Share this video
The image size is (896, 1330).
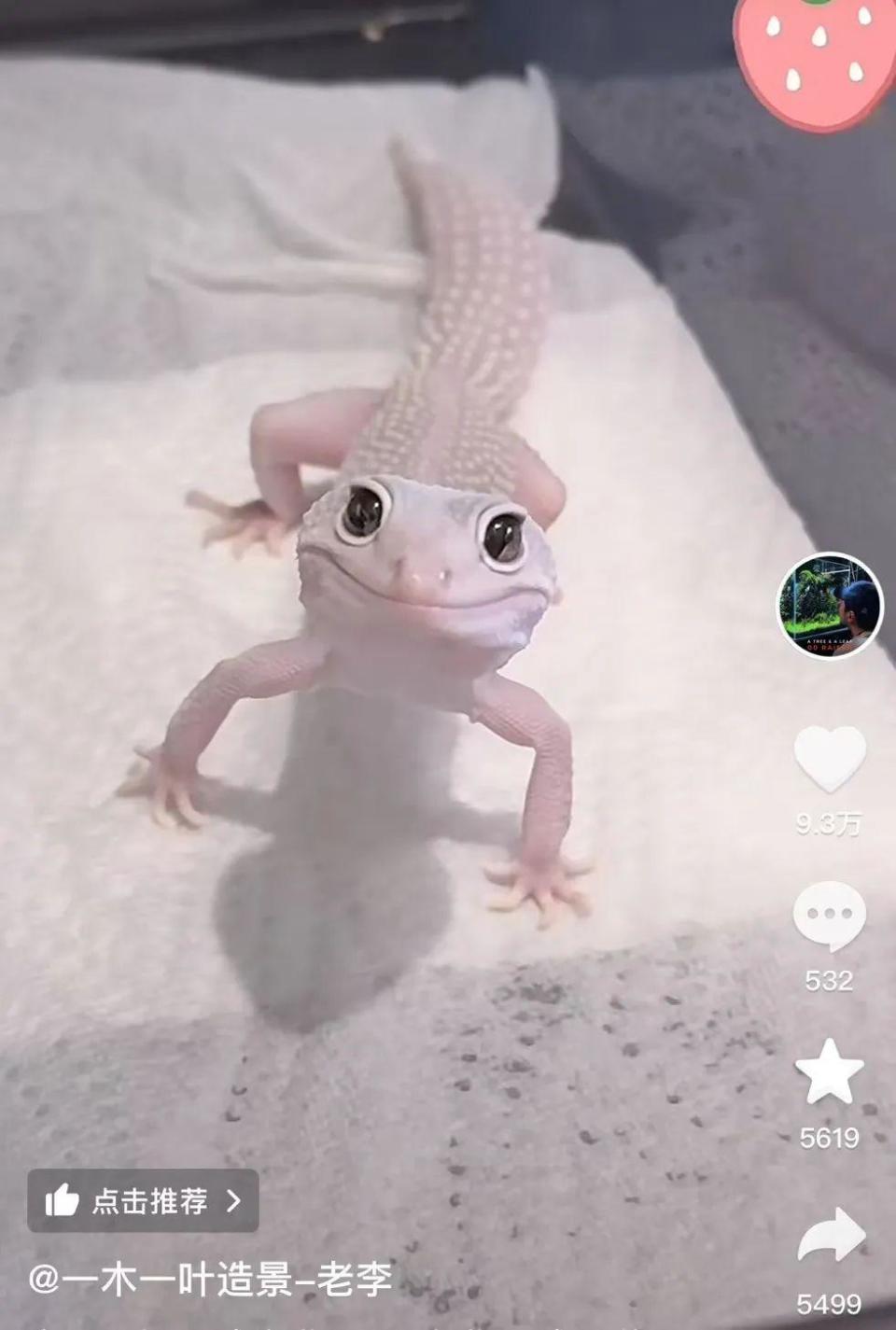click(831, 1236)
